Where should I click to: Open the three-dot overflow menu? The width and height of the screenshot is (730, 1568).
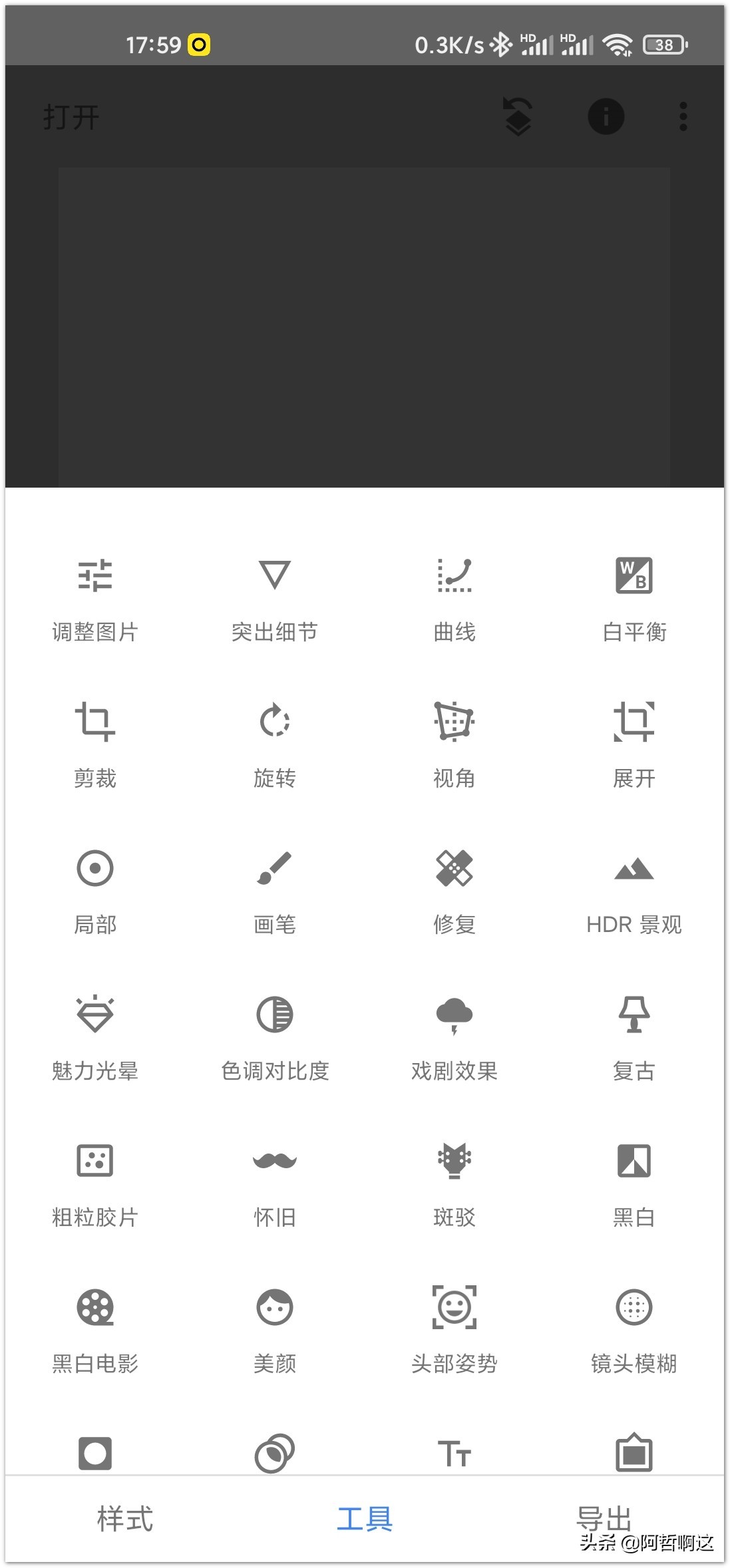(x=683, y=117)
